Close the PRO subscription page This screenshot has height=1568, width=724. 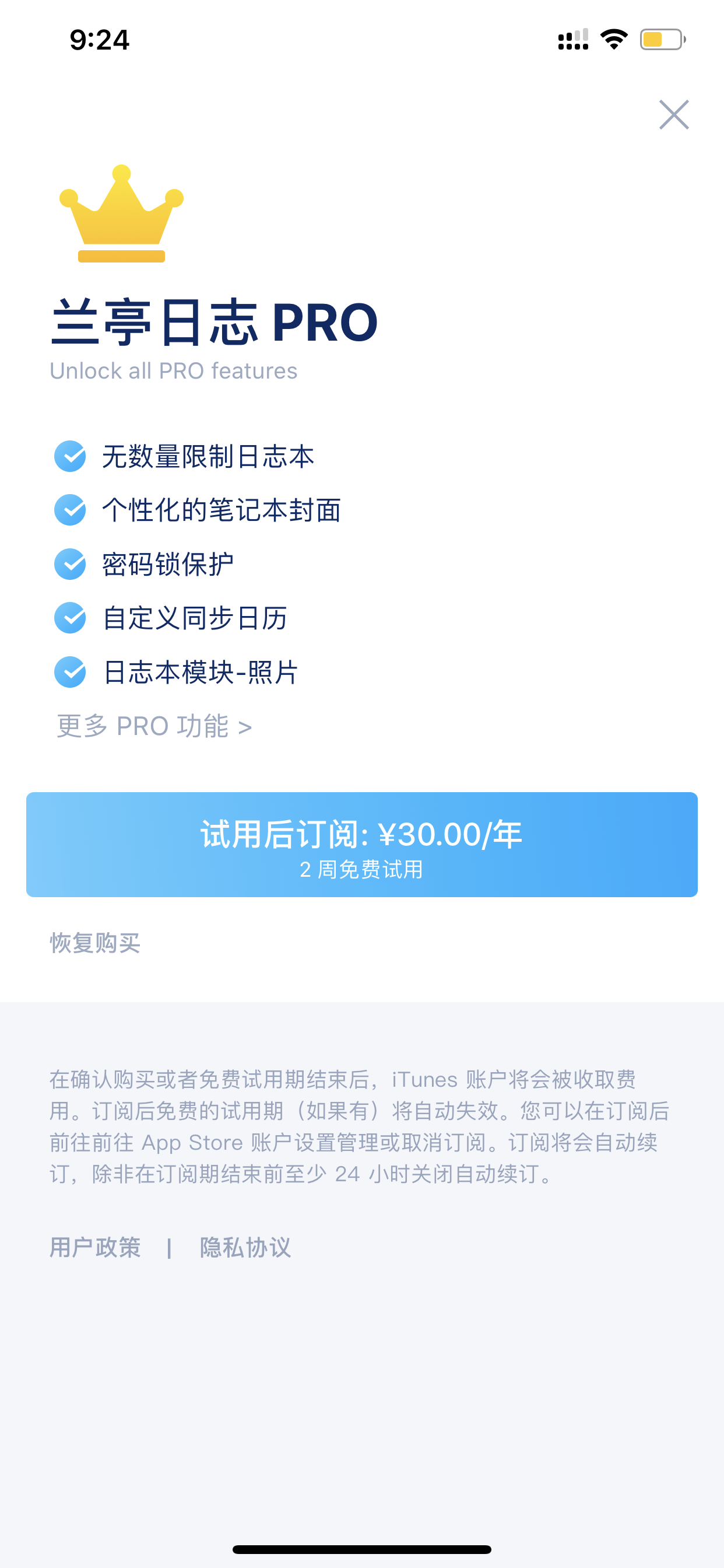point(673,114)
